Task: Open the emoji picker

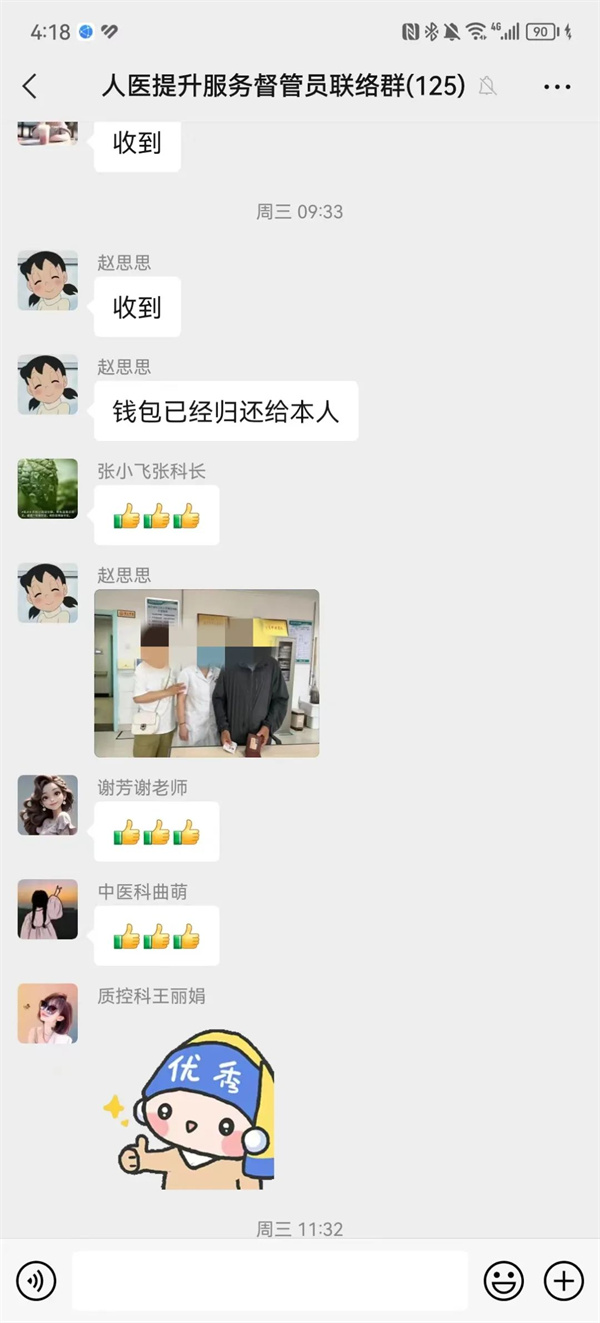Action: click(x=504, y=1280)
